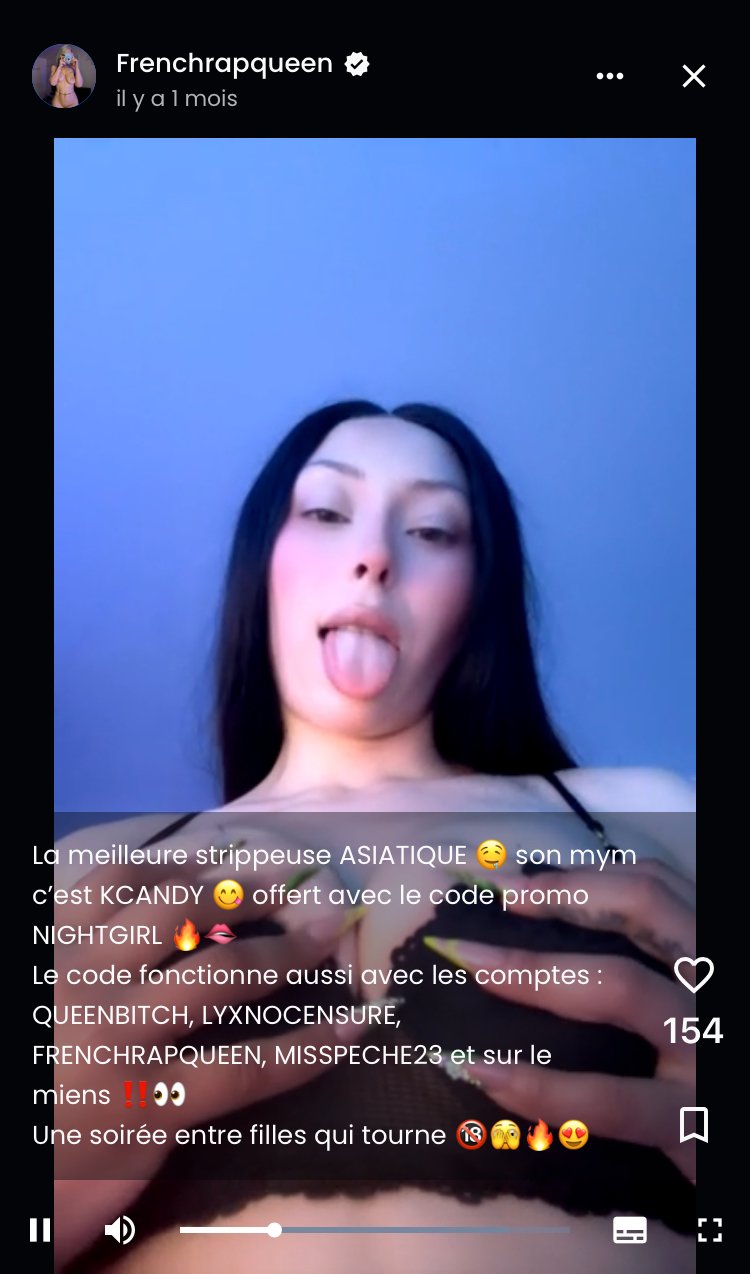This screenshot has height=1274, width=750.
Task: Toggle the subtitles button
Action: [x=630, y=1230]
